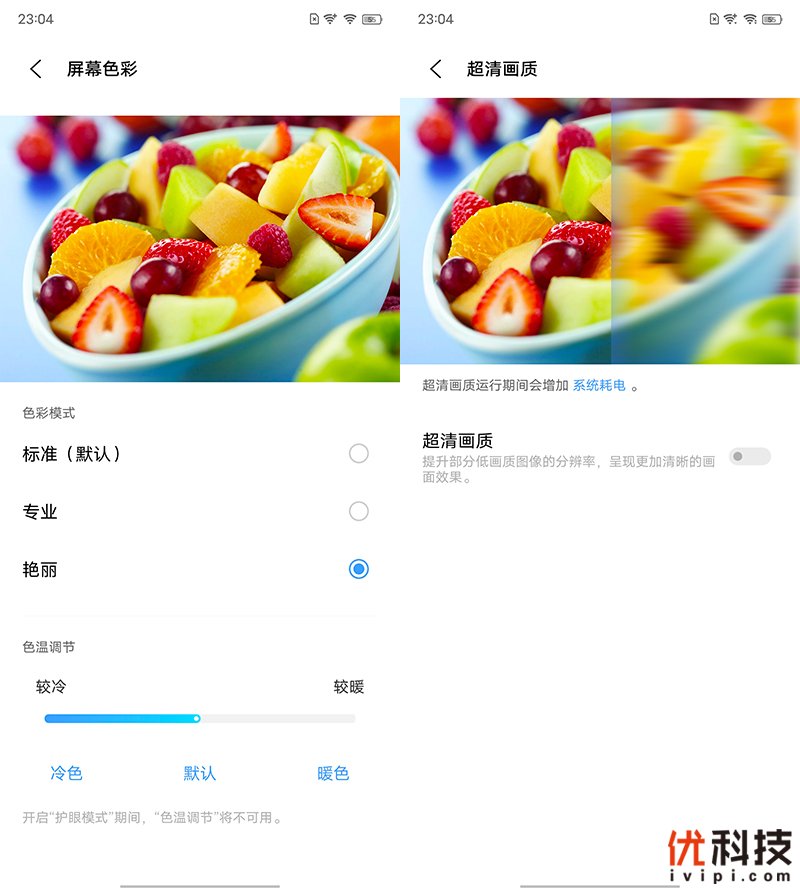The width and height of the screenshot is (800, 889).
Task: Open the 系统耗电 link
Action: tap(599, 385)
